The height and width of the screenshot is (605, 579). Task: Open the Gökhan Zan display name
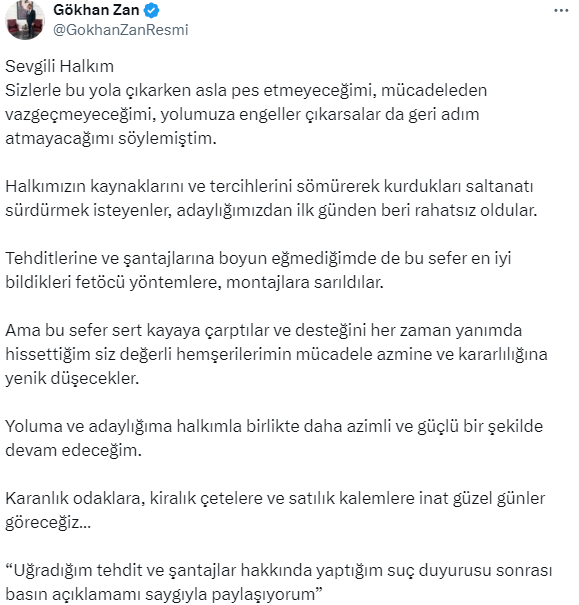point(96,10)
